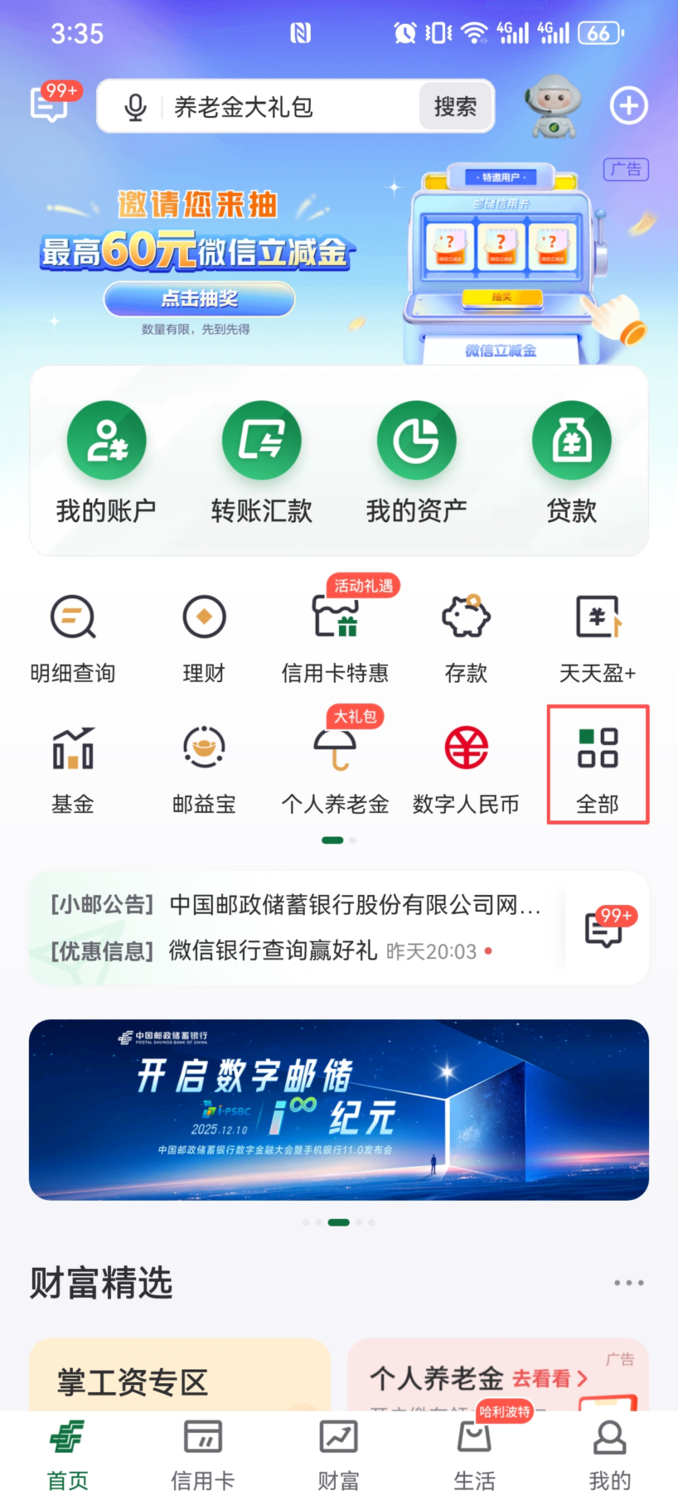Open the plus menu at top right
Viewport: 678px width, 1500px height.
pyautogui.click(x=629, y=106)
